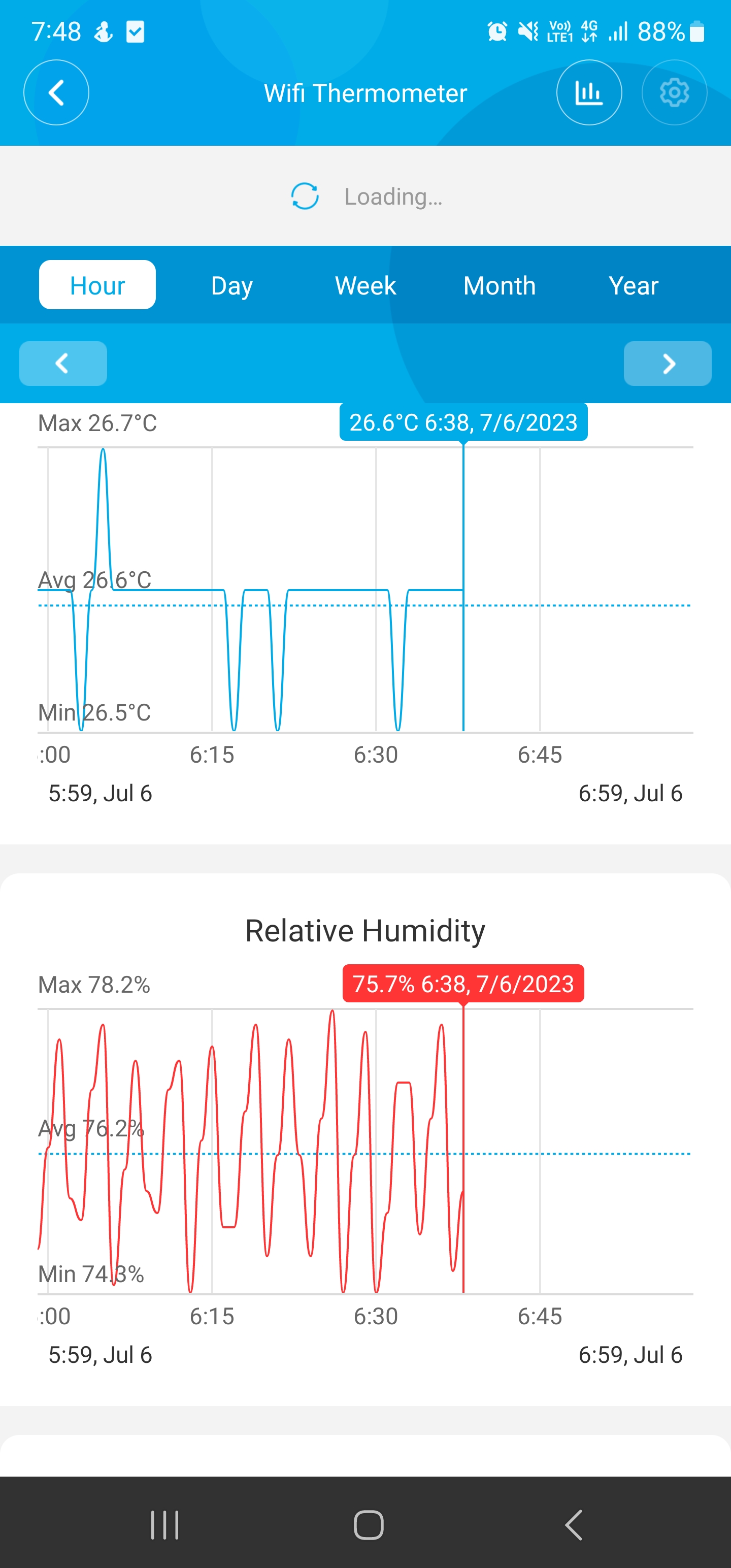The width and height of the screenshot is (731, 1568).
Task: Go back from Wifi Thermometer screen
Action: (56, 92)
